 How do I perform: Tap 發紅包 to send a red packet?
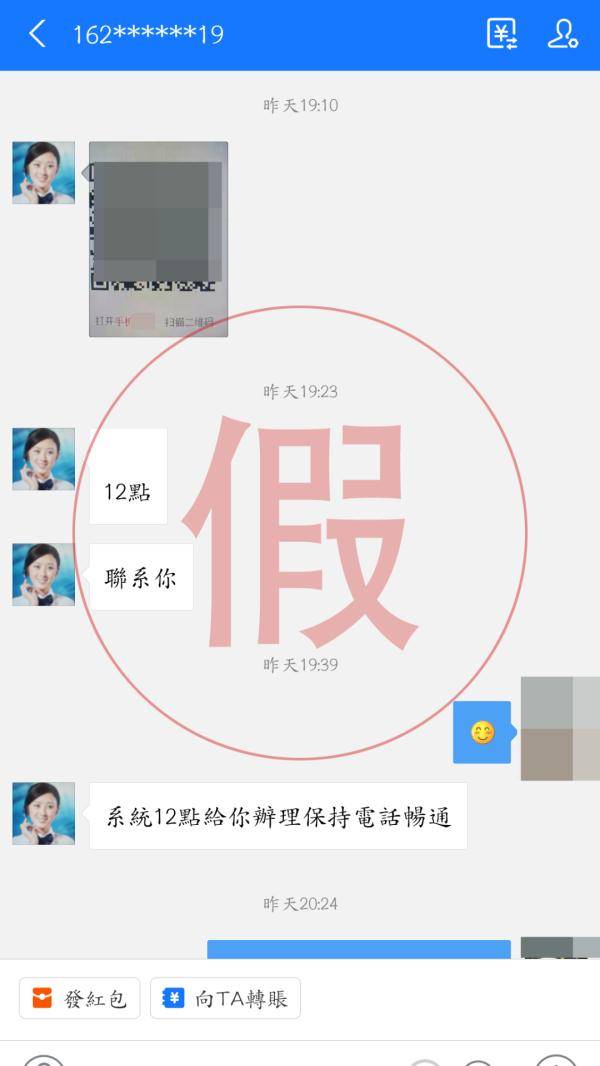tap(80, 998)
